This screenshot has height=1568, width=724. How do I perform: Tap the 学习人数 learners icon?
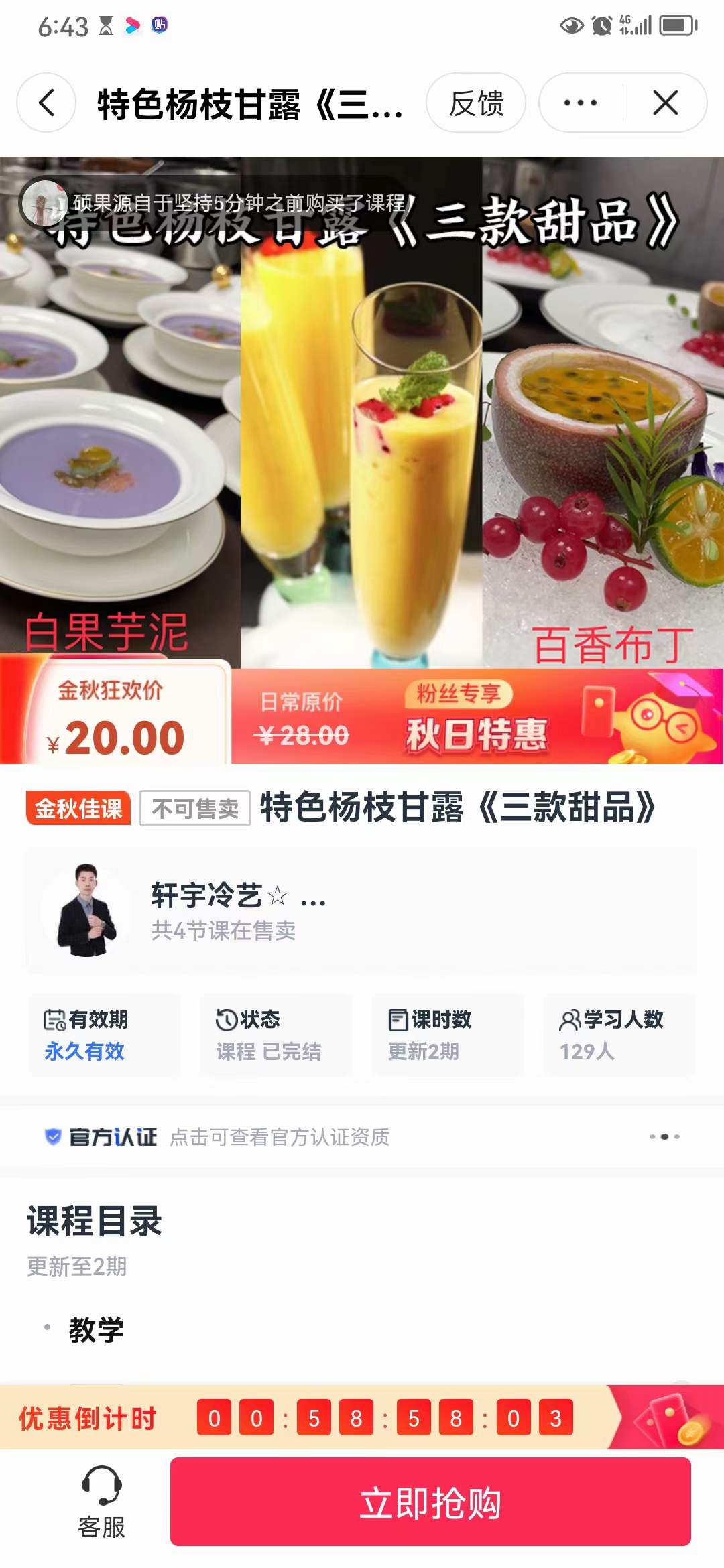coord(569,1019)
